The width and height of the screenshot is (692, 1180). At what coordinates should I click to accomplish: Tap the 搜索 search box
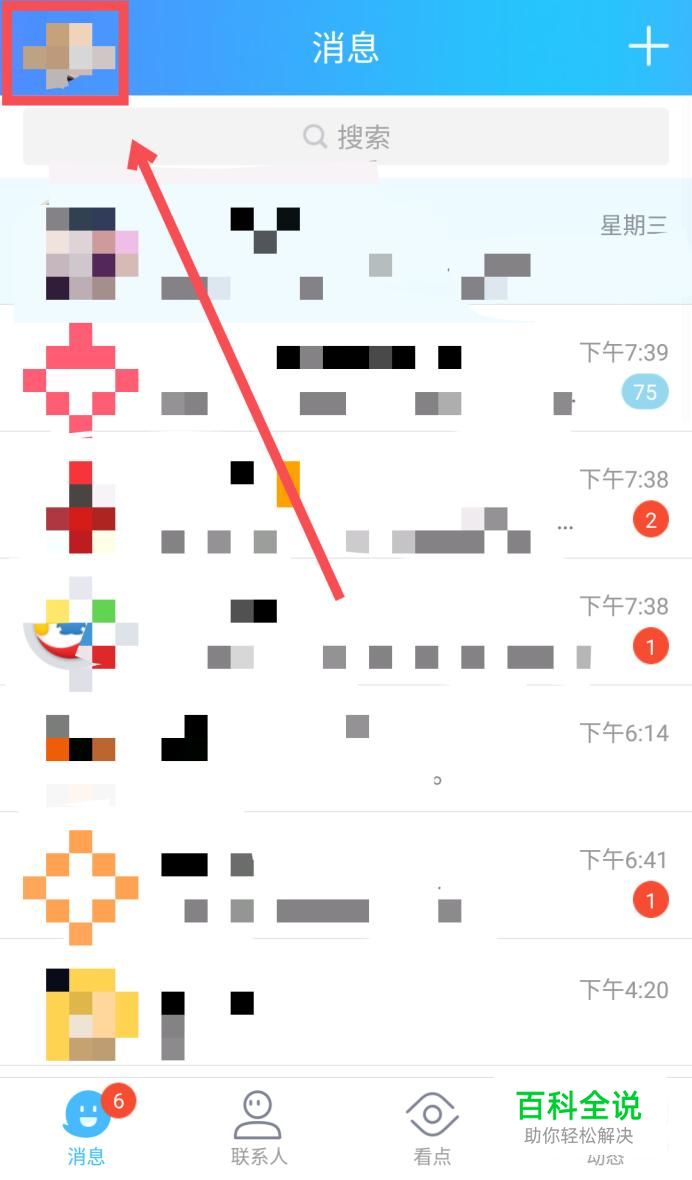346,137
